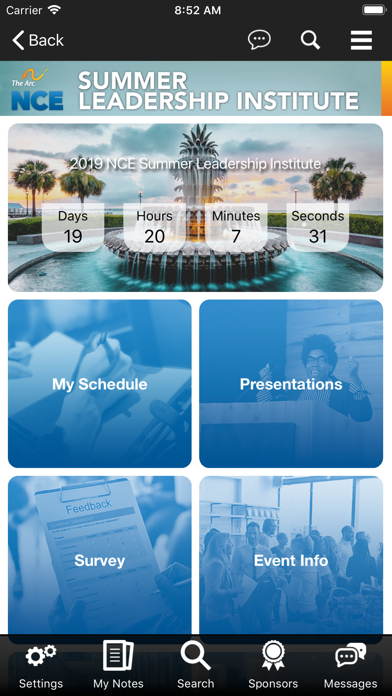Switch to the Sponsors tab
Screen dimensions: 392x696
(x=273, y=665)
